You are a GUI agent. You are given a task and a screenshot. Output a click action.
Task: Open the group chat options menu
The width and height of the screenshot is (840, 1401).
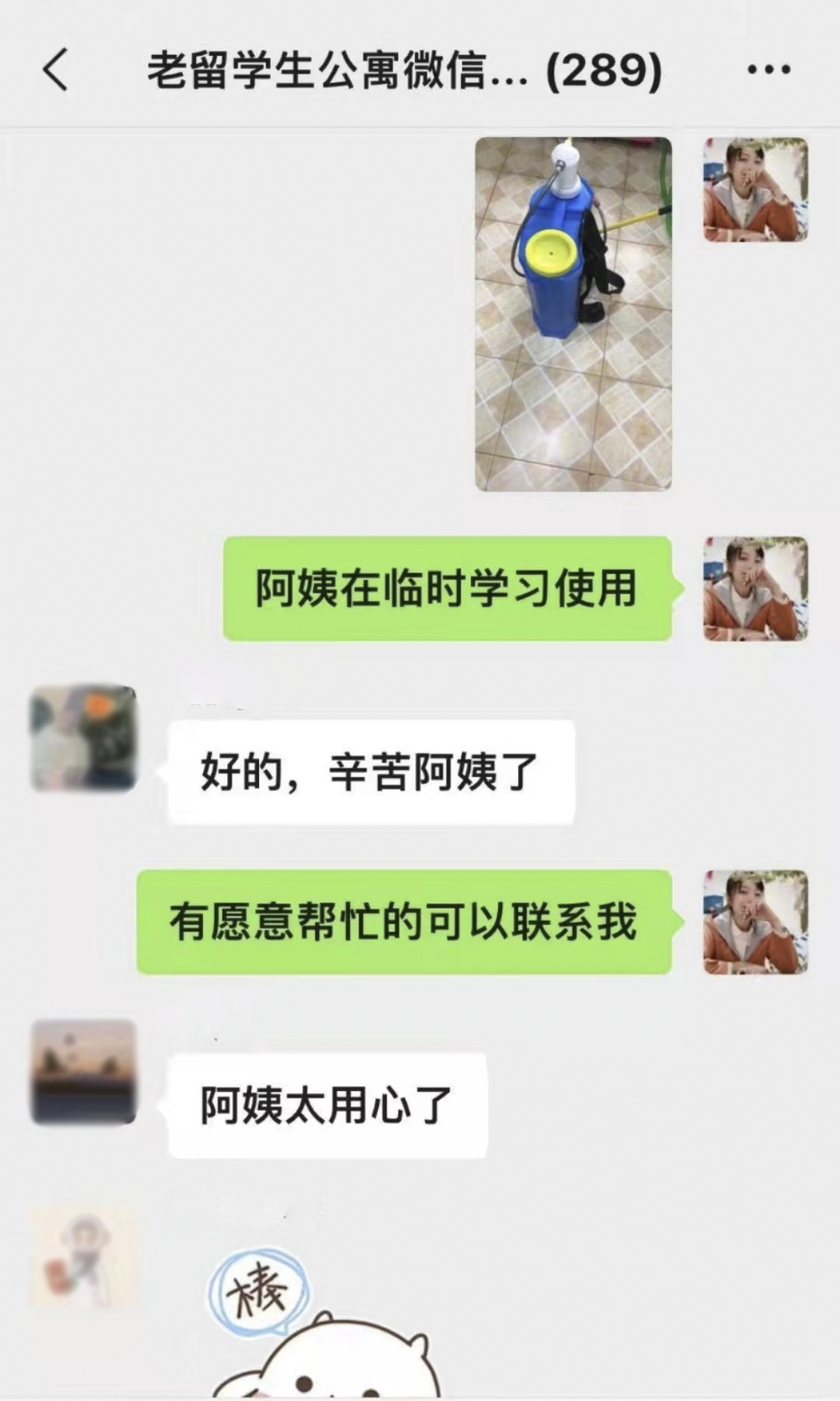pos(768,69)
